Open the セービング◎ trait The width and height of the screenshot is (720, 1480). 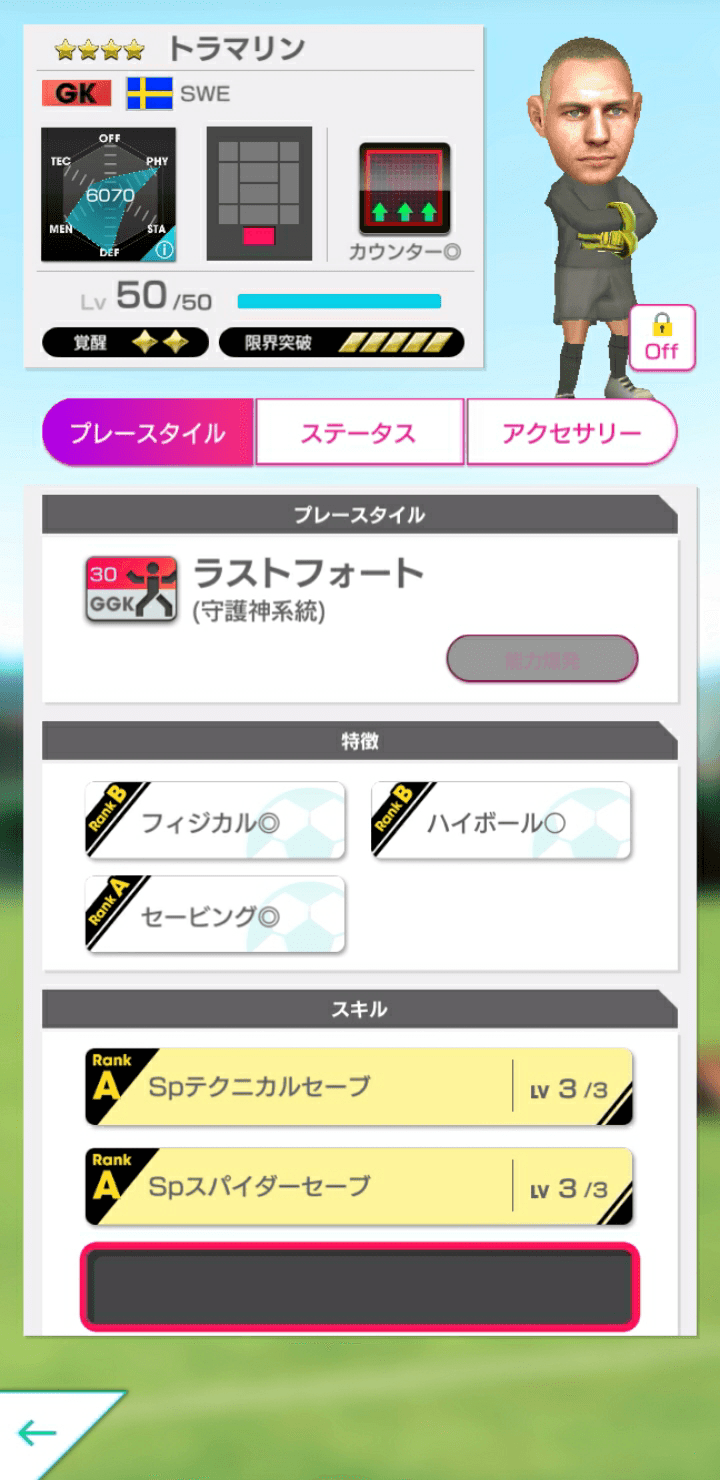pyautogui.click(x=215, y=915)
